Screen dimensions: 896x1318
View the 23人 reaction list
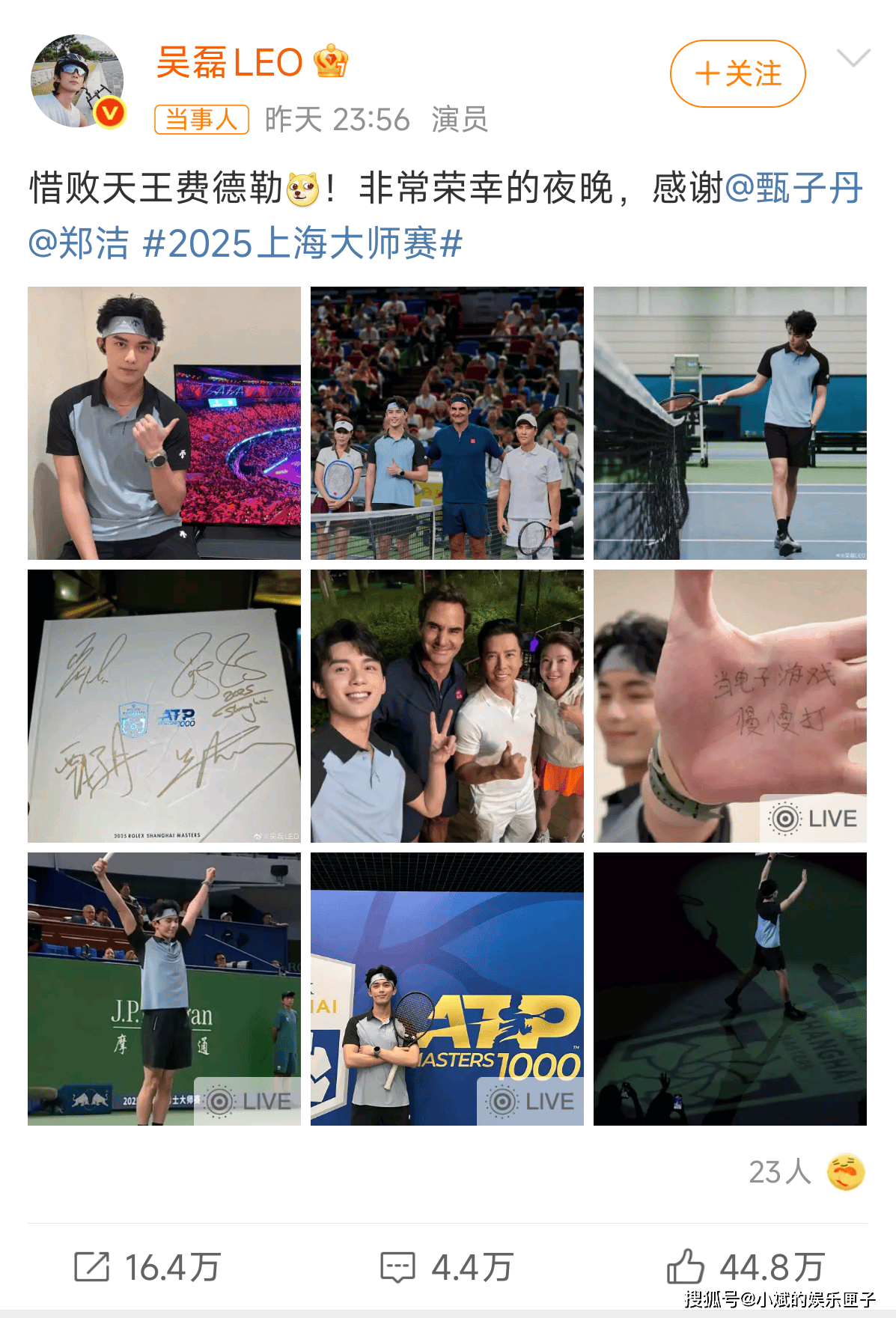(x=806, y=1172)
